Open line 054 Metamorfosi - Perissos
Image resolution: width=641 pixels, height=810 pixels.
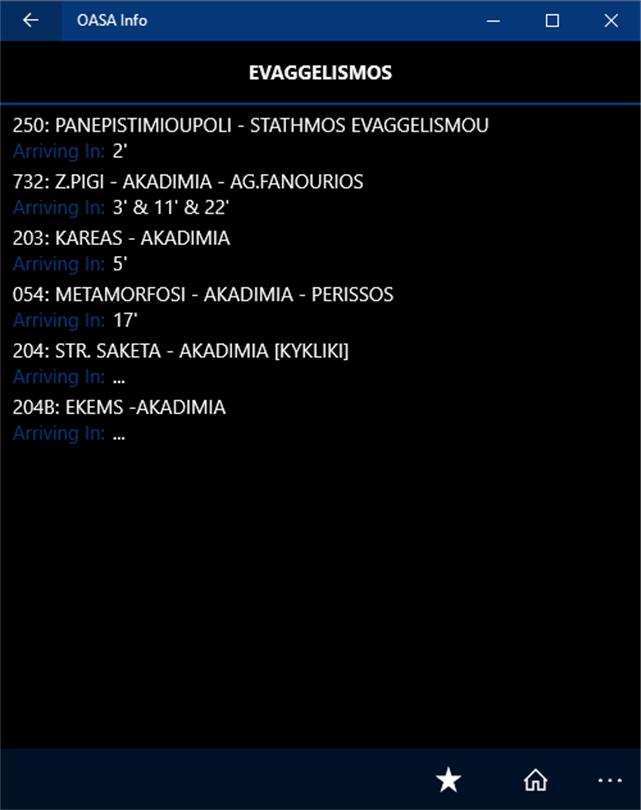[x=203, y=295]
